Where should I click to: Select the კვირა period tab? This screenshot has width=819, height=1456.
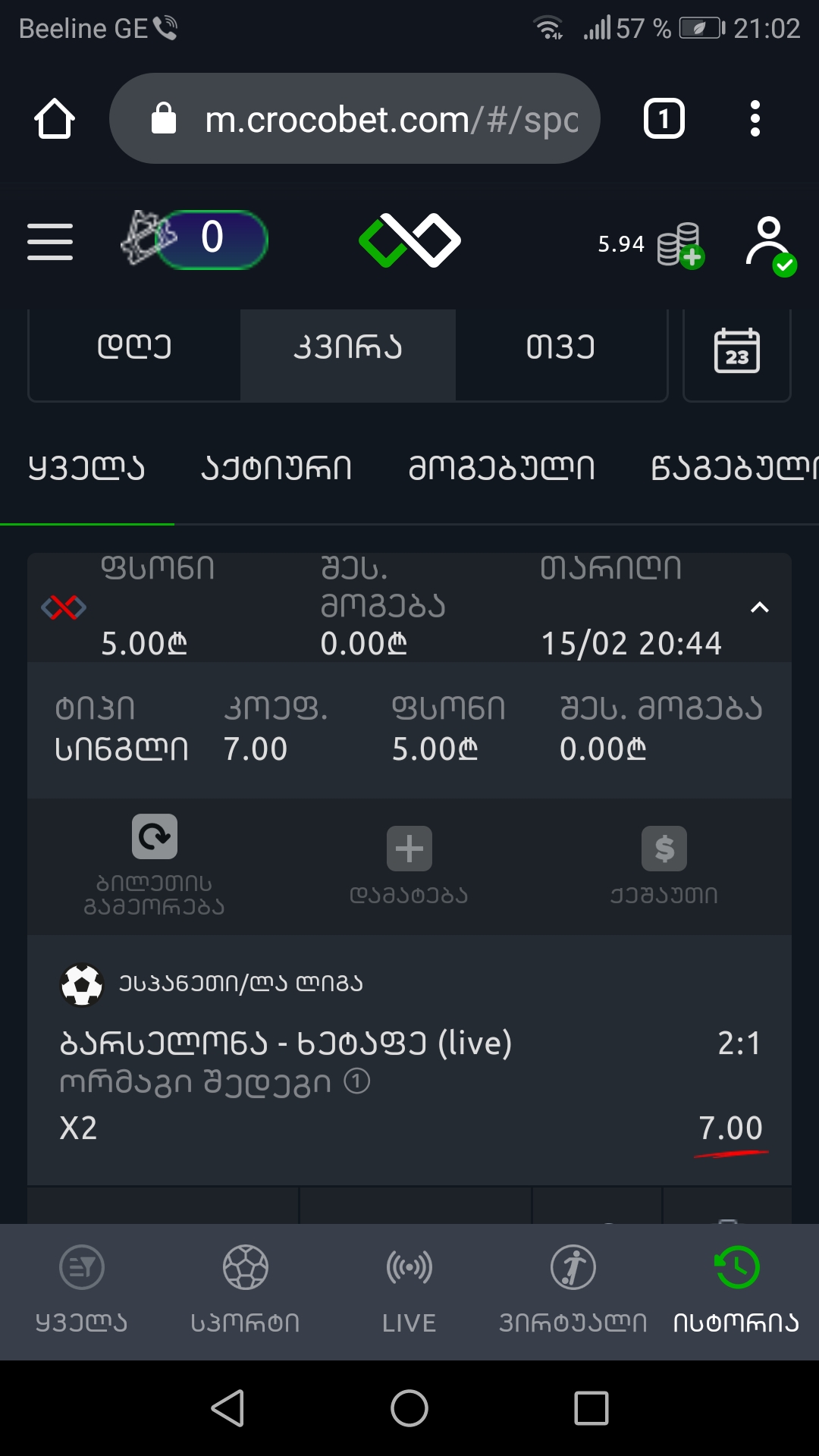click(x=348, y=348)
